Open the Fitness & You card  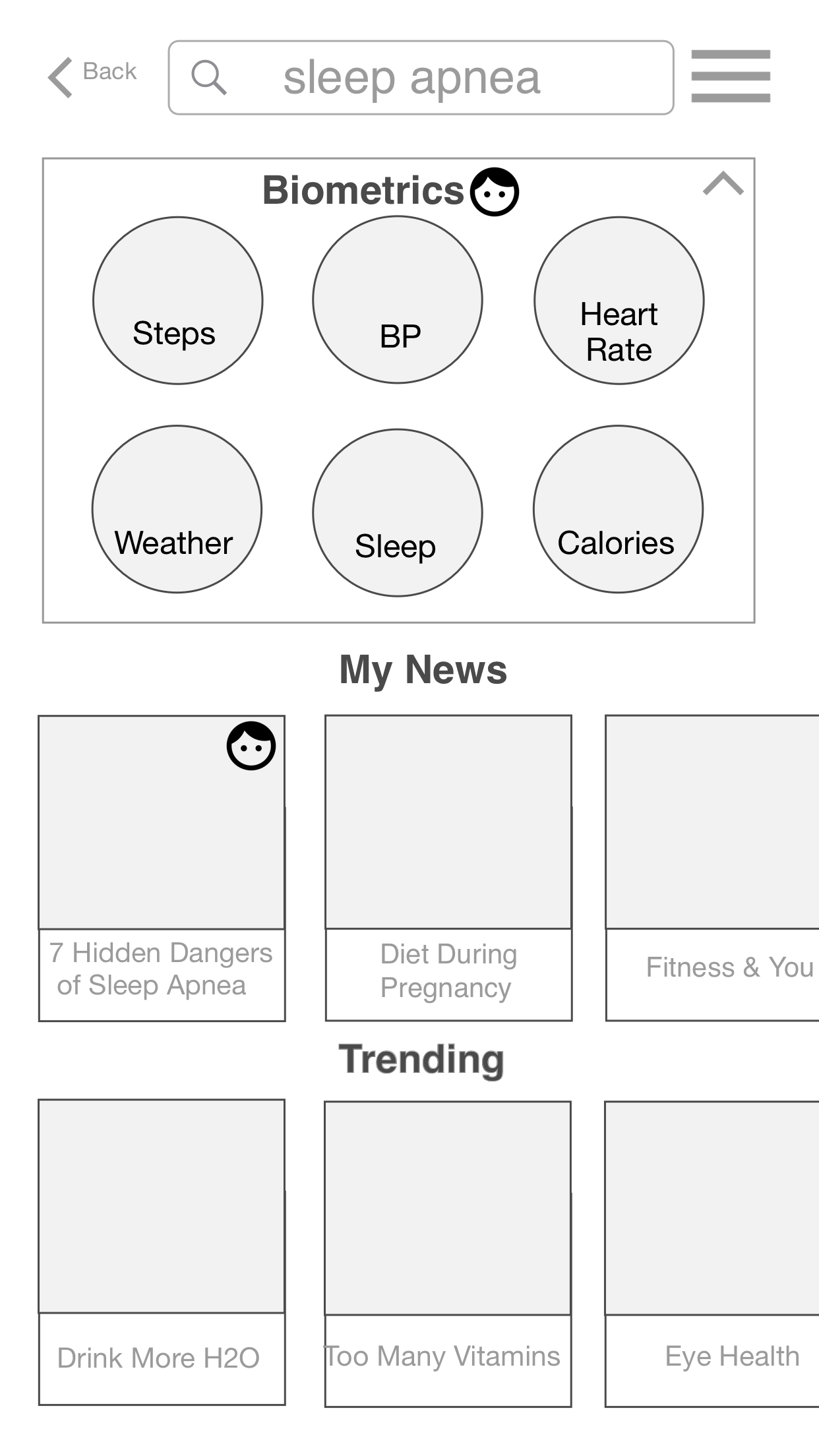(712, 868)
